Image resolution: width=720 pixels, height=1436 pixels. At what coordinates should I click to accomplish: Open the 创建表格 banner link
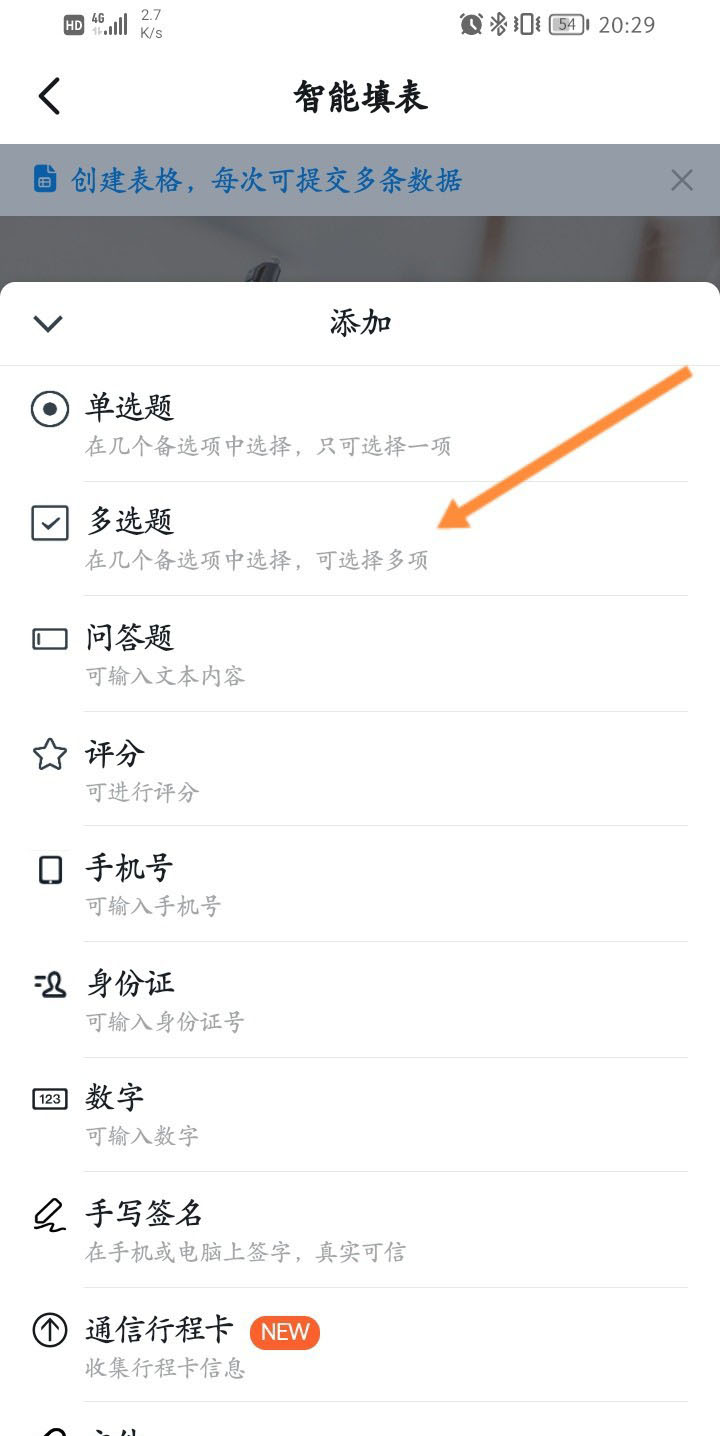tap(266, 180)
